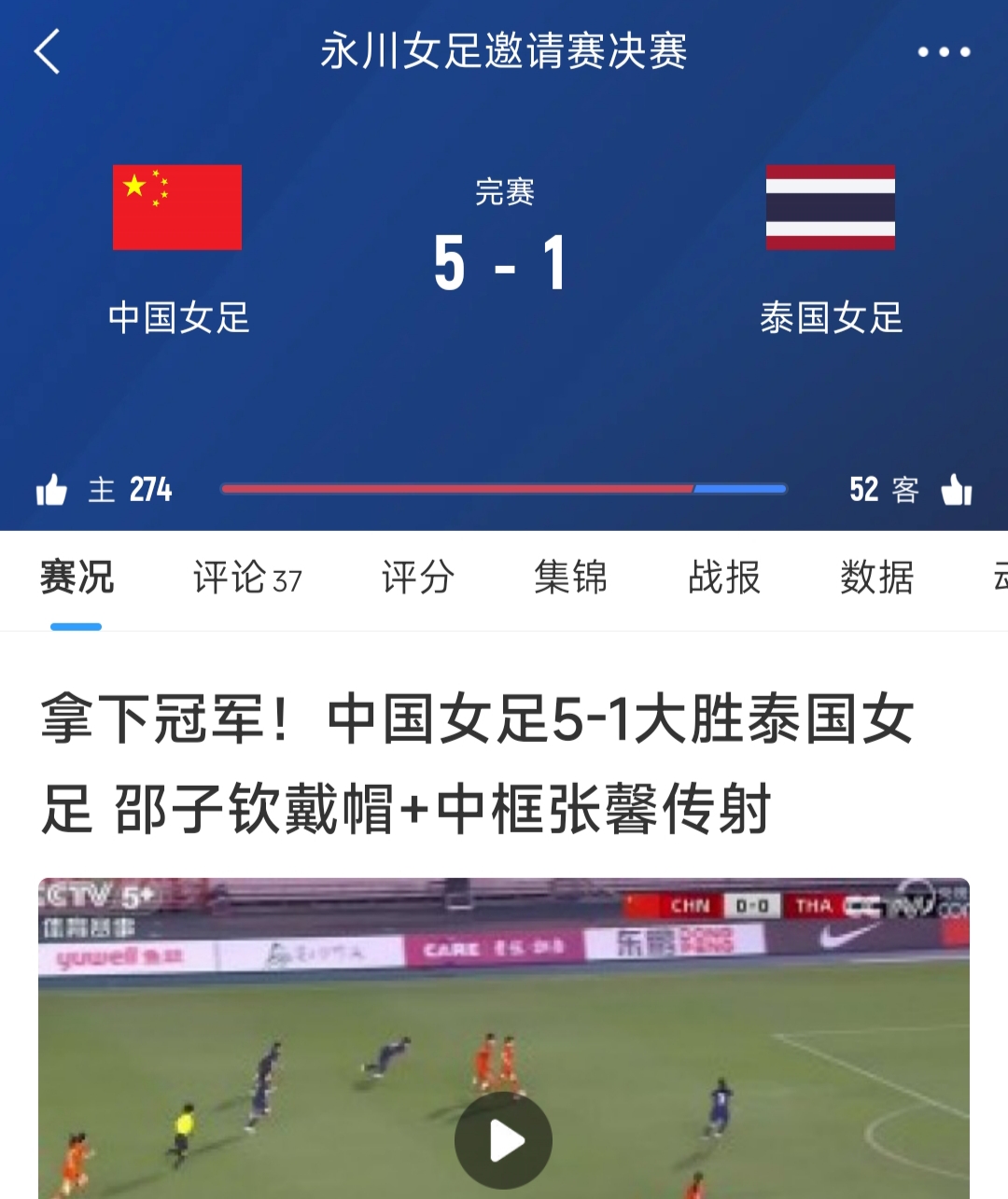Click the home team thumbs-up icon
Screen dimensions: 1008x1199
tap(54, 488)
